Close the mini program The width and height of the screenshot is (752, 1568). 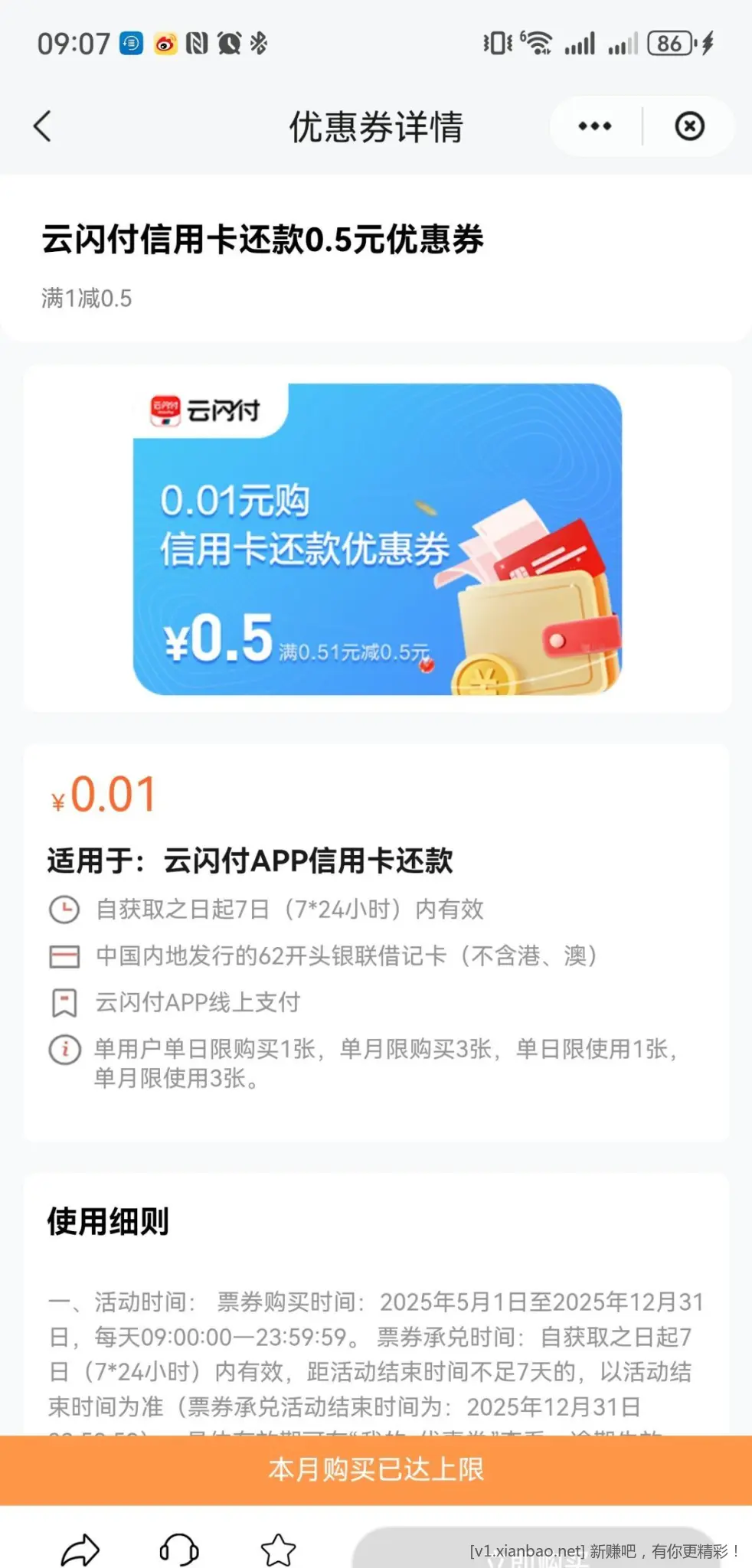[689, 126]
